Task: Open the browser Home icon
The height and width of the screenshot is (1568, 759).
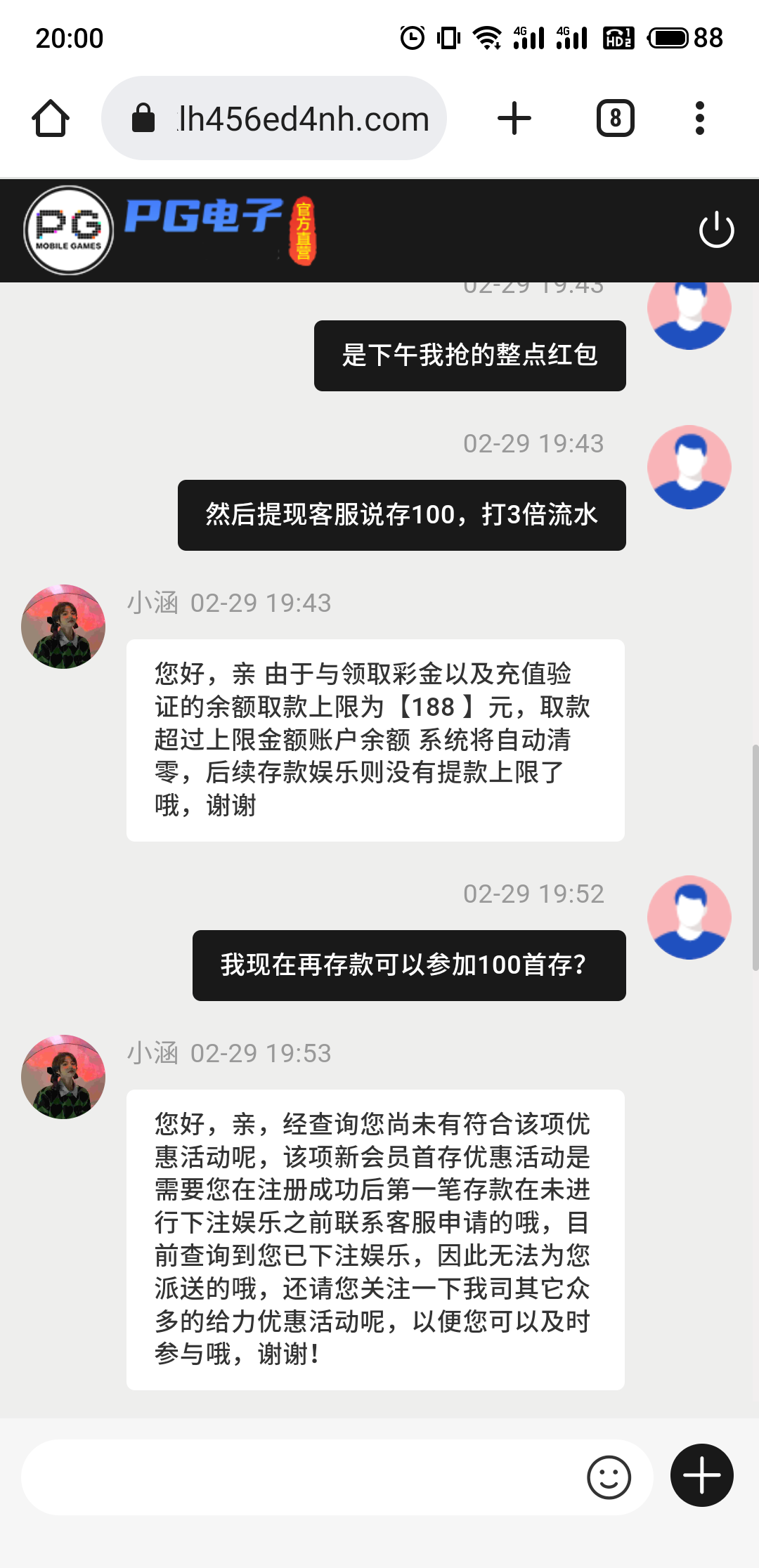Action: 49,117
